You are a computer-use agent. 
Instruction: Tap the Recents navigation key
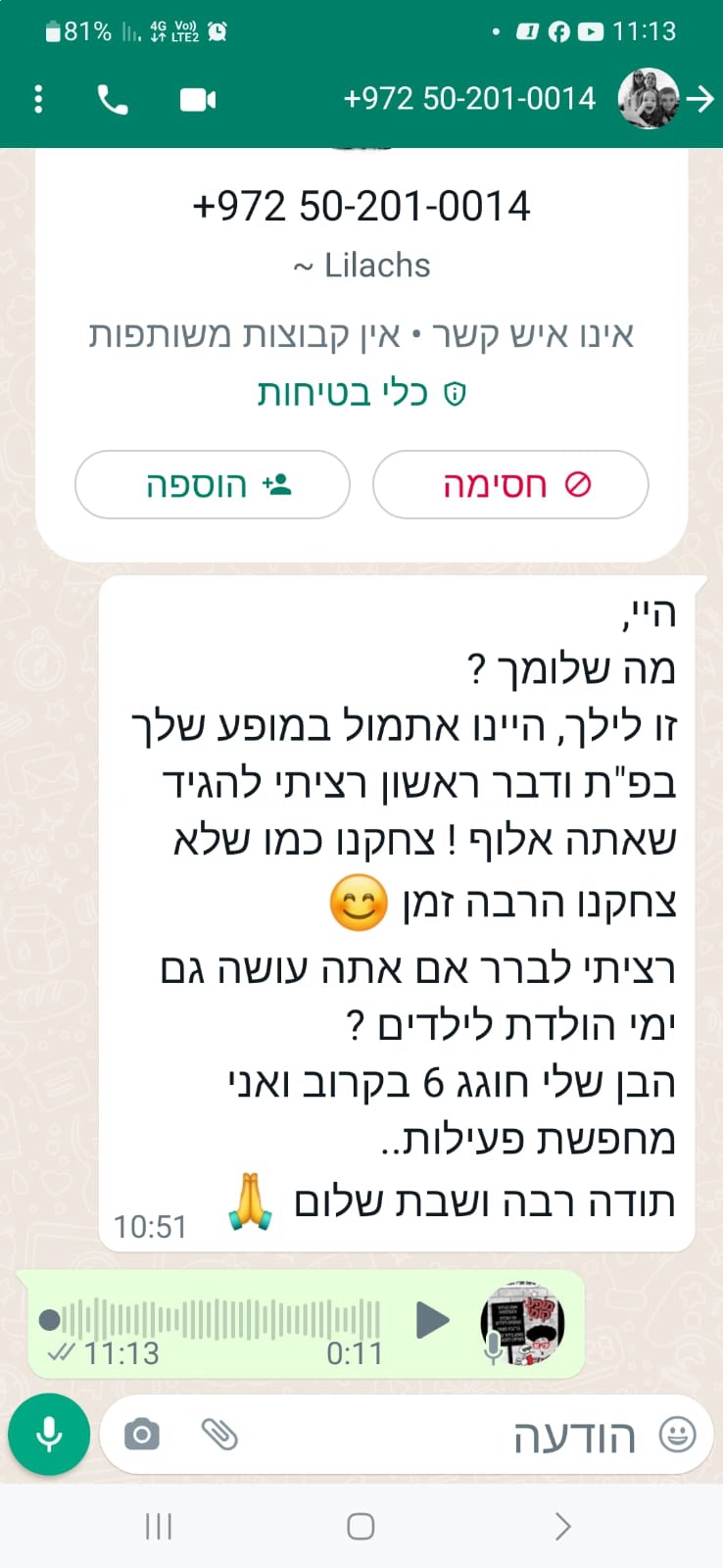tap(159, 1526)
